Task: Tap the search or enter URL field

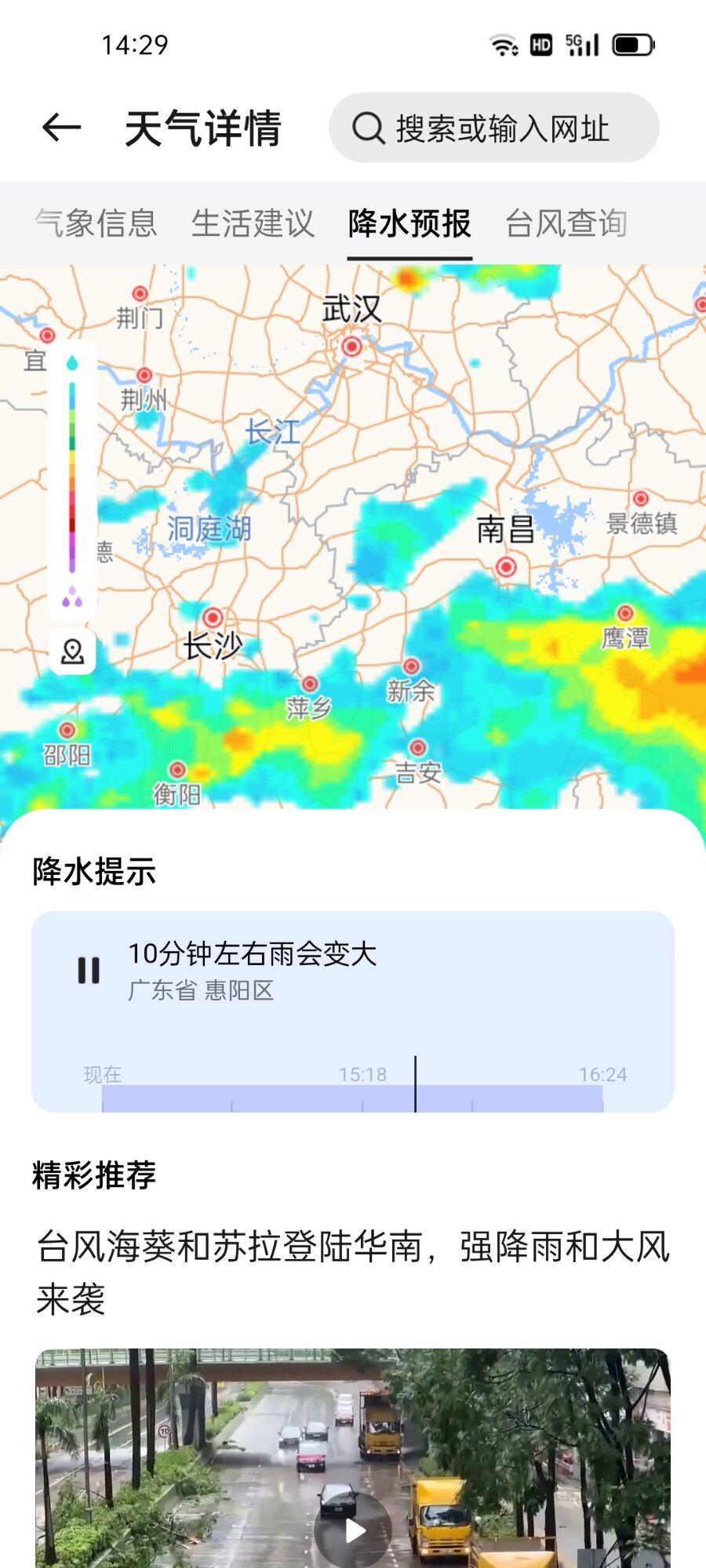Action: (x=494, y=128)
